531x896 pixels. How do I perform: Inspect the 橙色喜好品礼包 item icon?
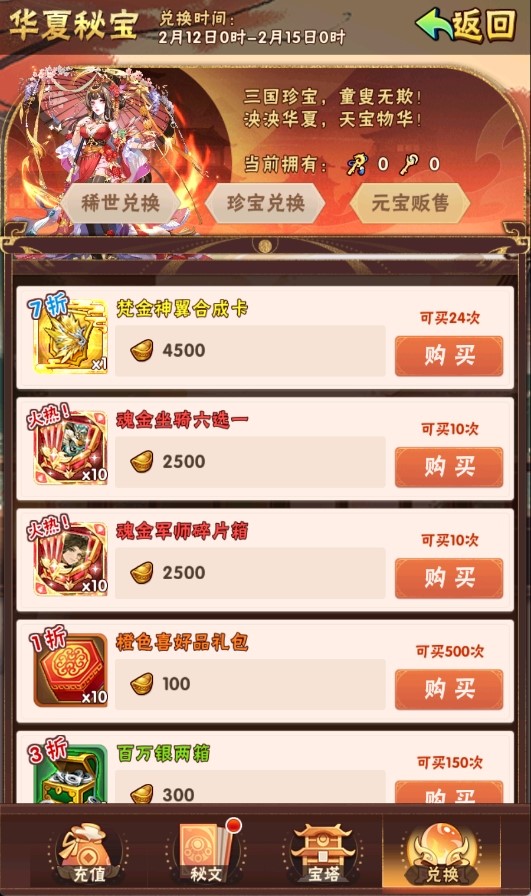[71, 670]
